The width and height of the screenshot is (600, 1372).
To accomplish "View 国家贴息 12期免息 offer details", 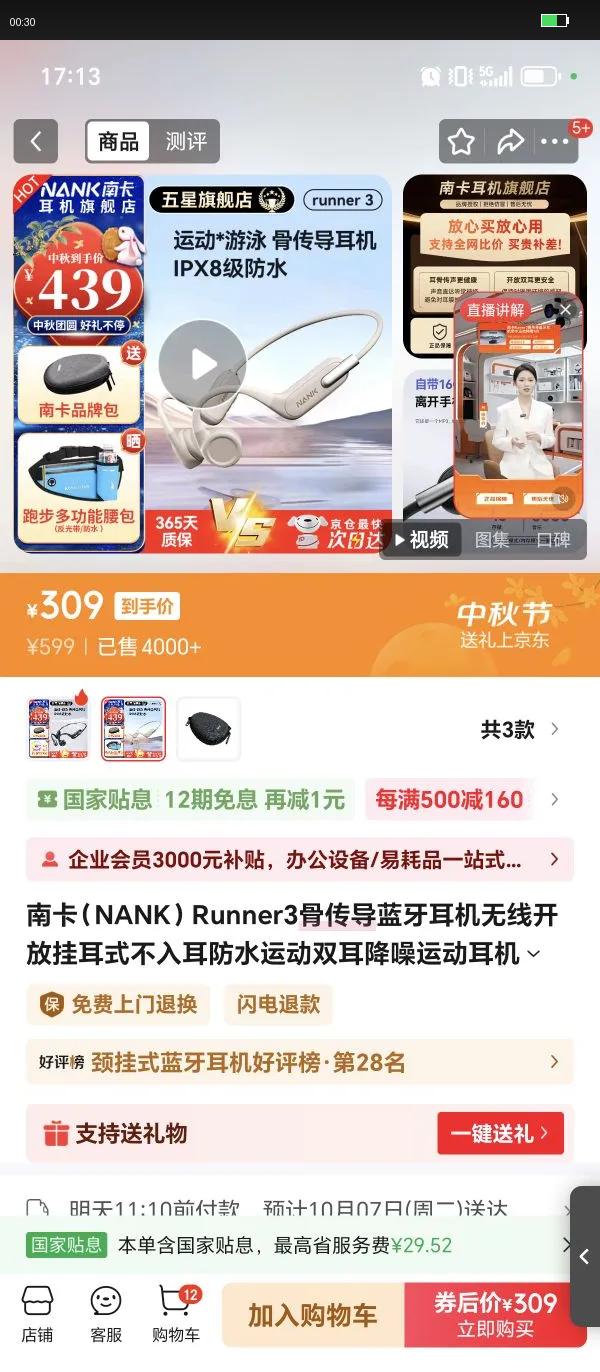I will click(x=190, y=800).
